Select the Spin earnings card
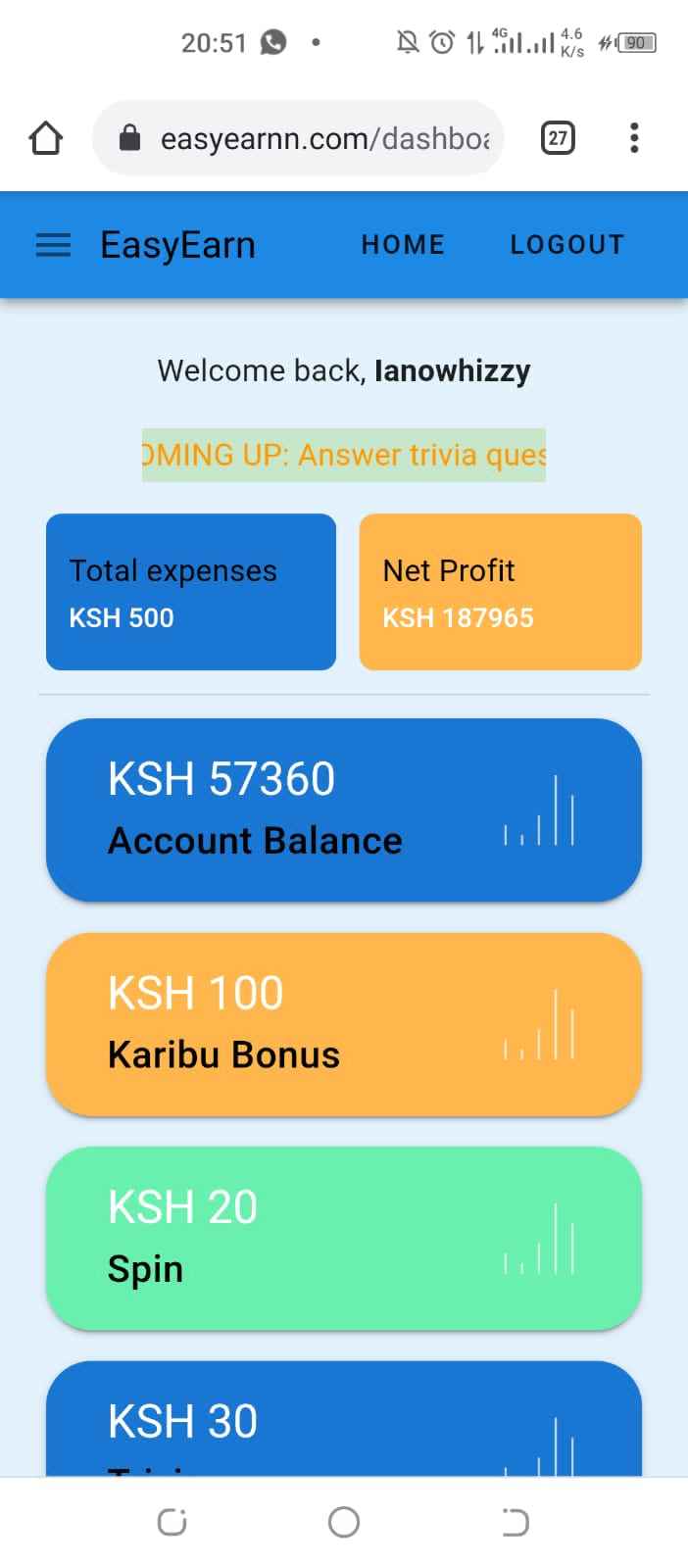The height and width of the screenshot is (1568, 688). (x=343, y=1238)
